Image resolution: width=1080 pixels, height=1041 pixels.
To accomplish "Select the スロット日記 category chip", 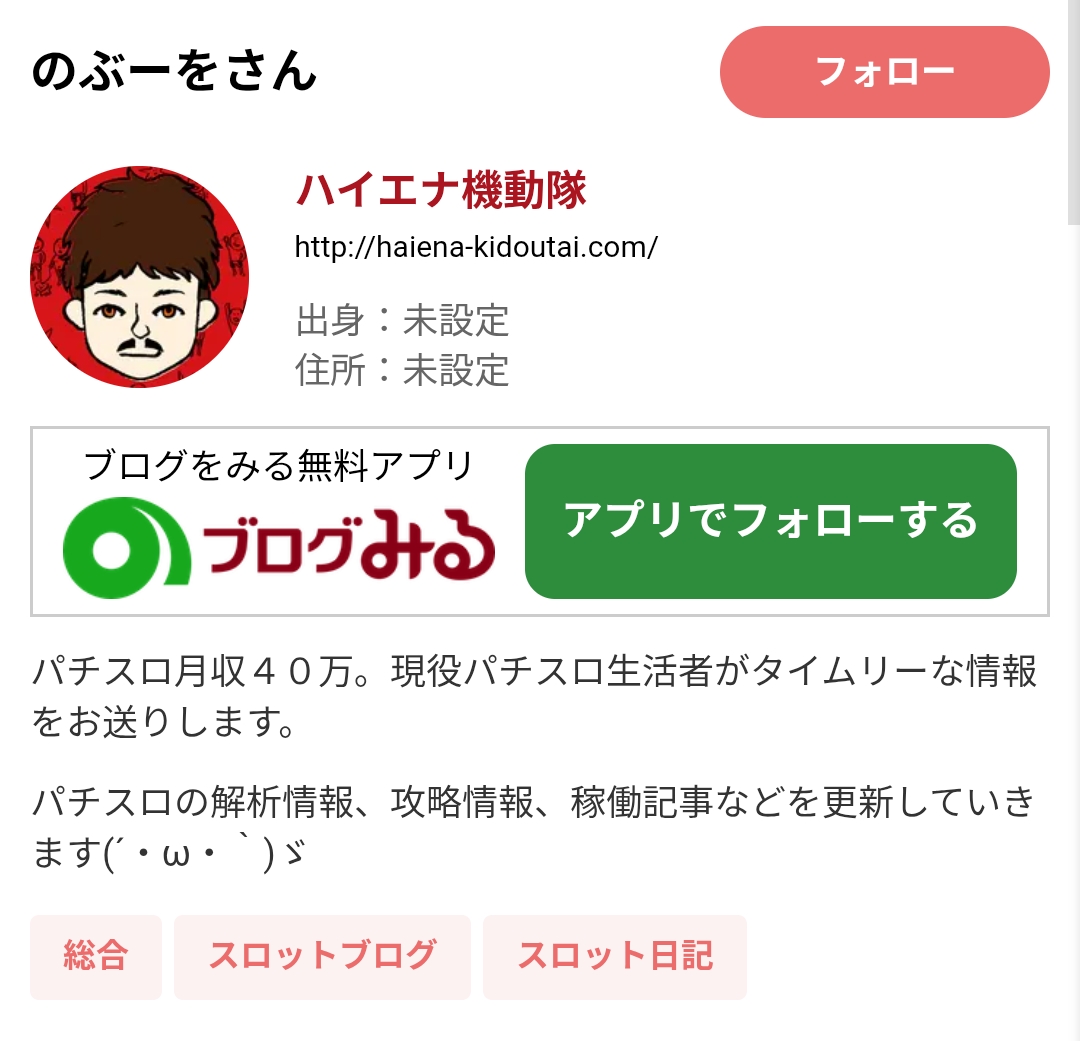I will tap(614, 956).
